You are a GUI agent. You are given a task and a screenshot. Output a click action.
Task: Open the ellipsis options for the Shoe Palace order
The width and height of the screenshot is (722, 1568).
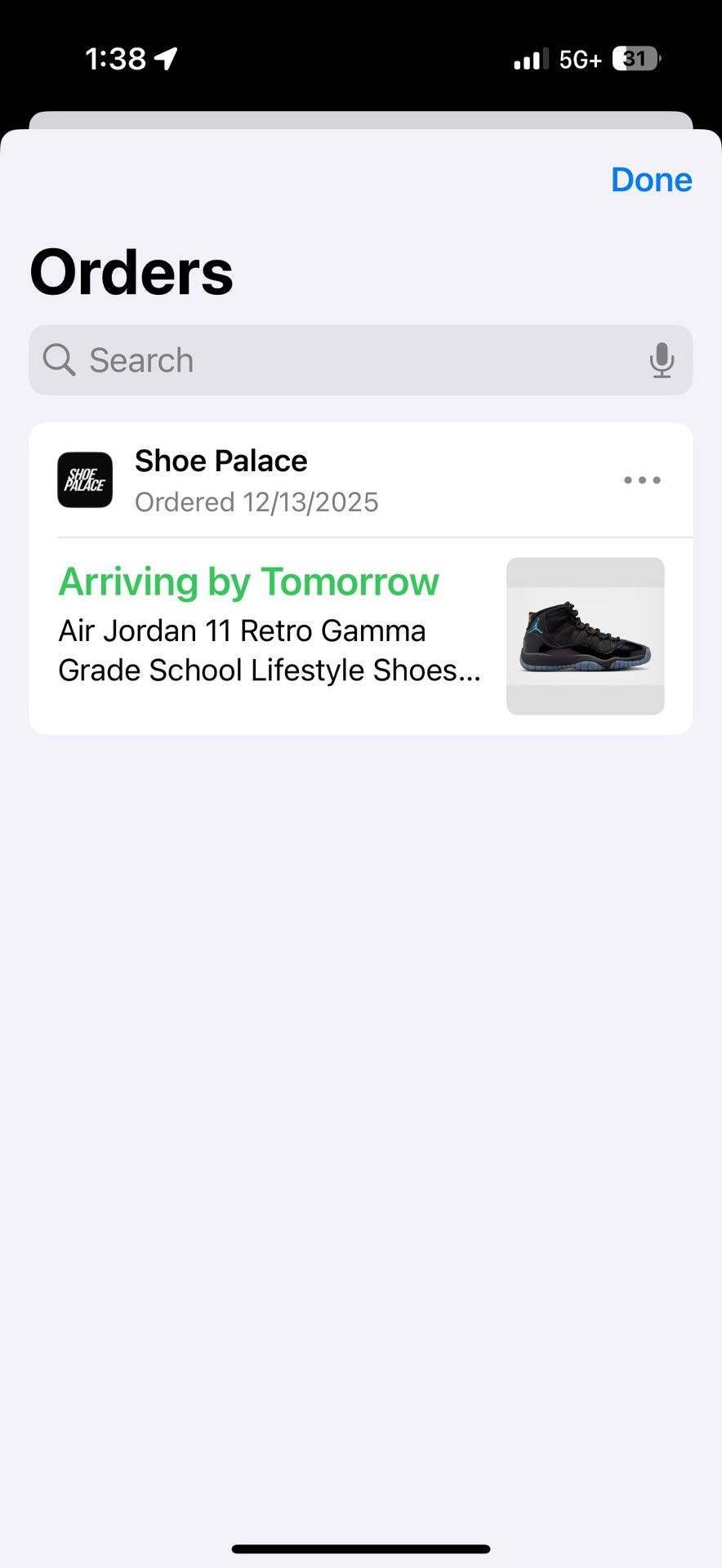(x=642, y=480)
